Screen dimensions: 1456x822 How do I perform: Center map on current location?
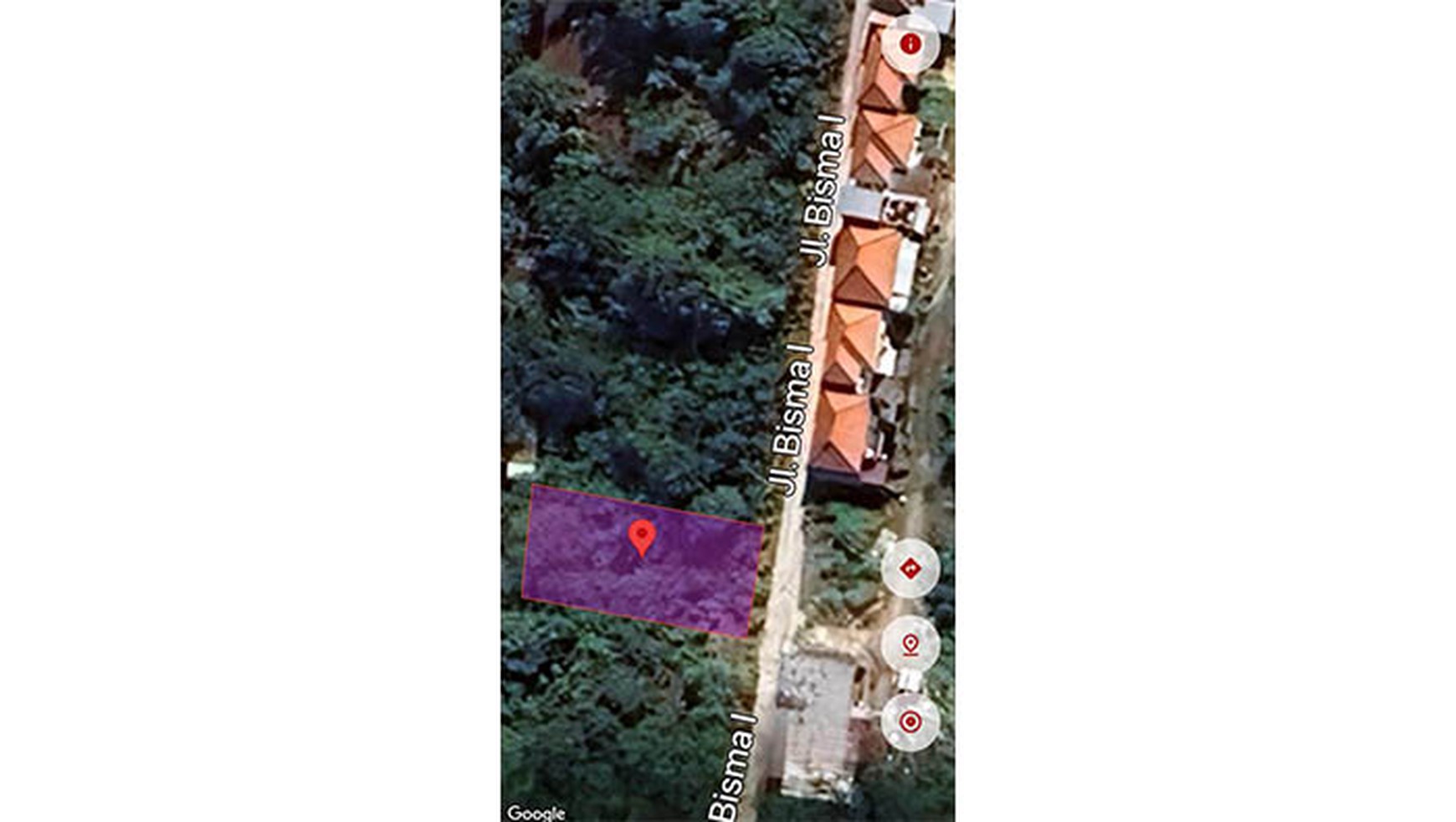click(x=910, y=722)
